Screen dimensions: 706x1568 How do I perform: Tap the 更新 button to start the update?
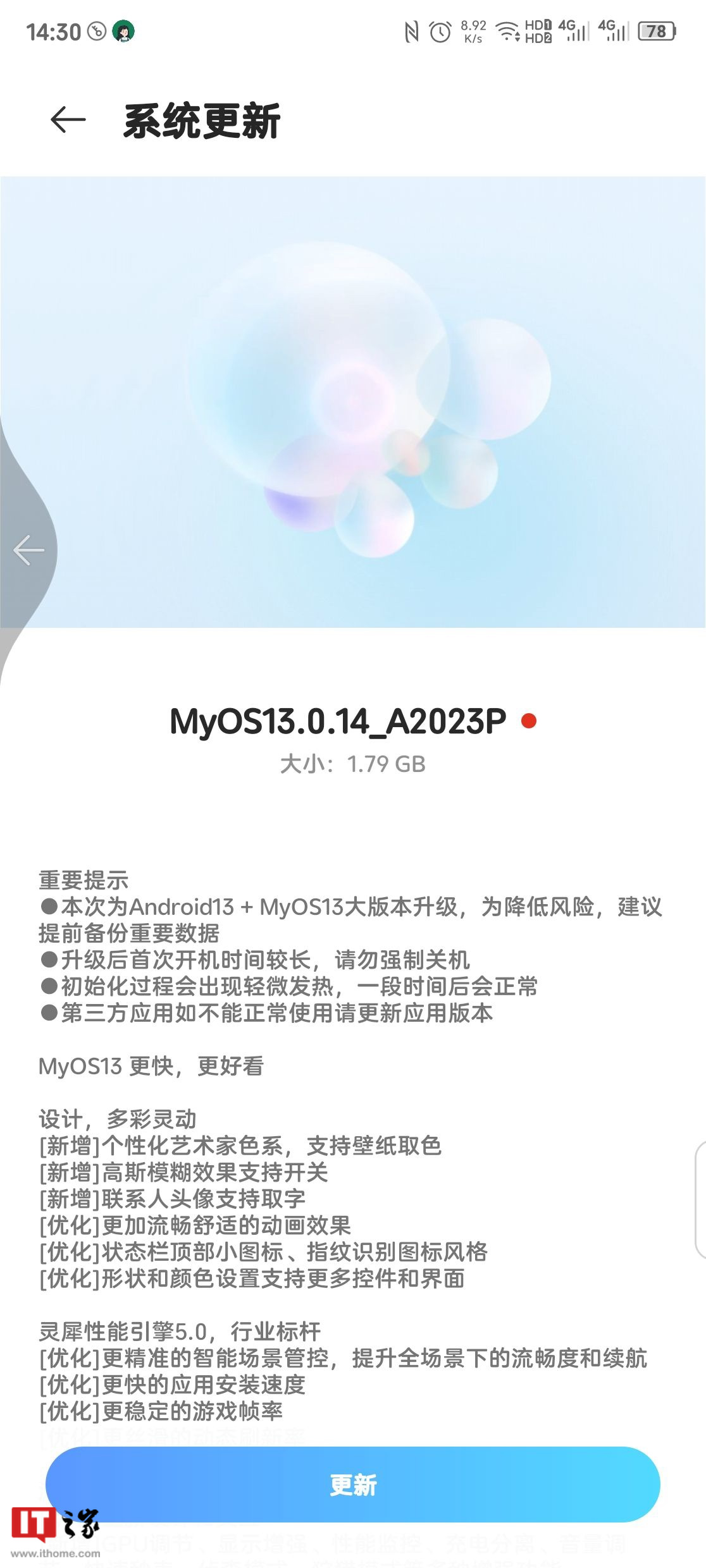tap(353, 1485)
